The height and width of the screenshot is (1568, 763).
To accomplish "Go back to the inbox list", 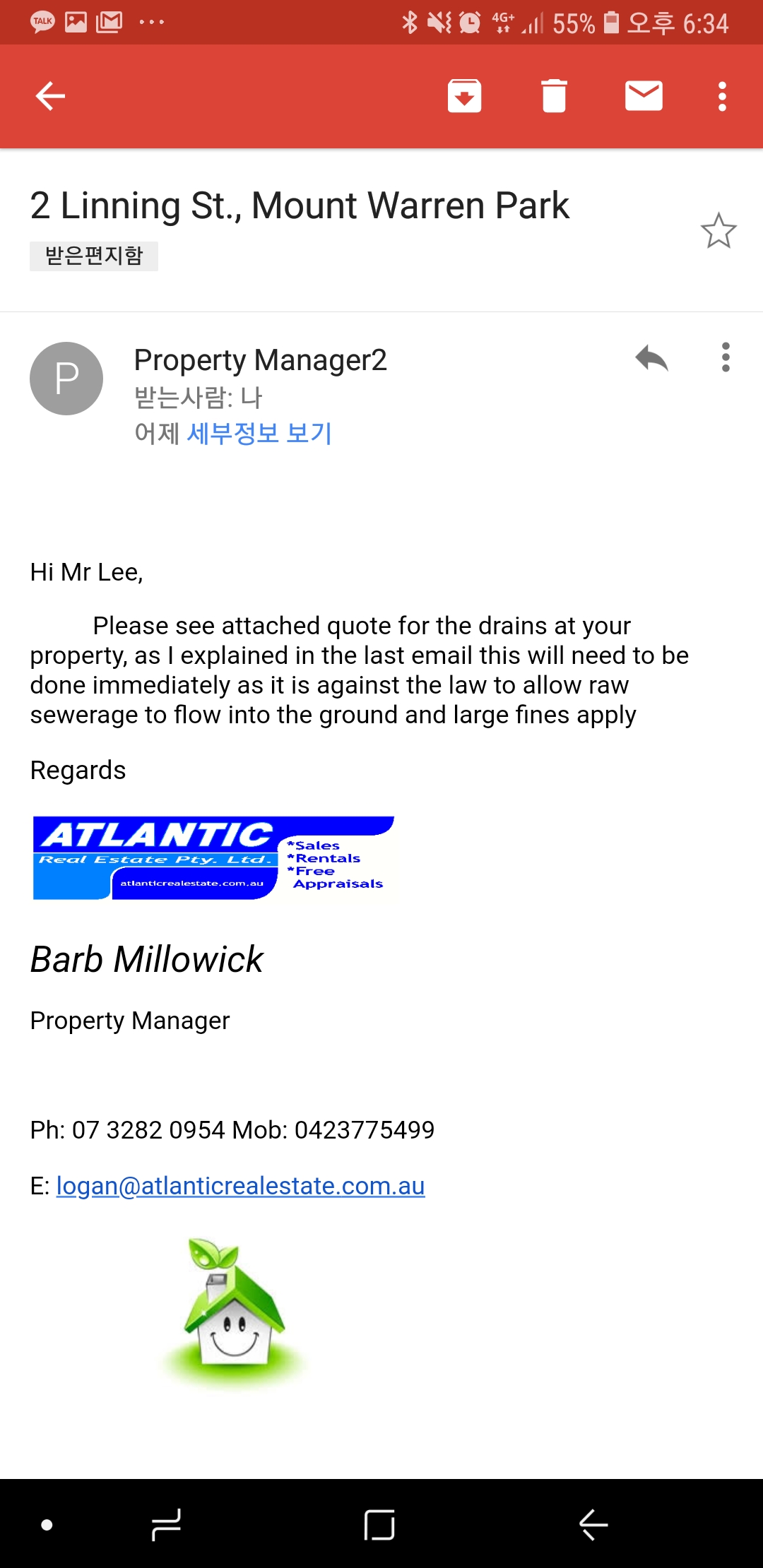I will tap(50, 96).
